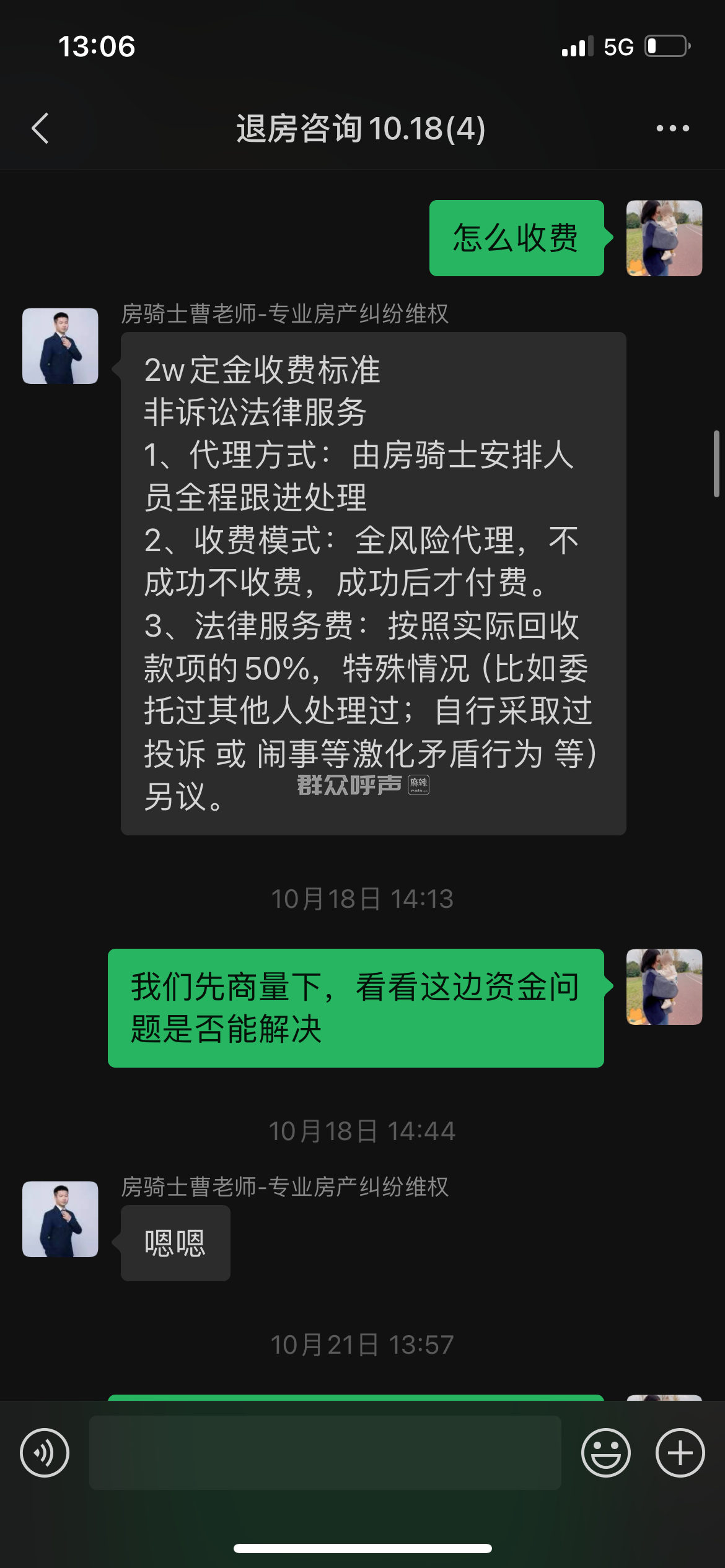The height and width of the screenshot is (1568, 725).
Task: View 房骑士曹老师 avatar beside the 2w定金 message
Action: click(60, 346)
